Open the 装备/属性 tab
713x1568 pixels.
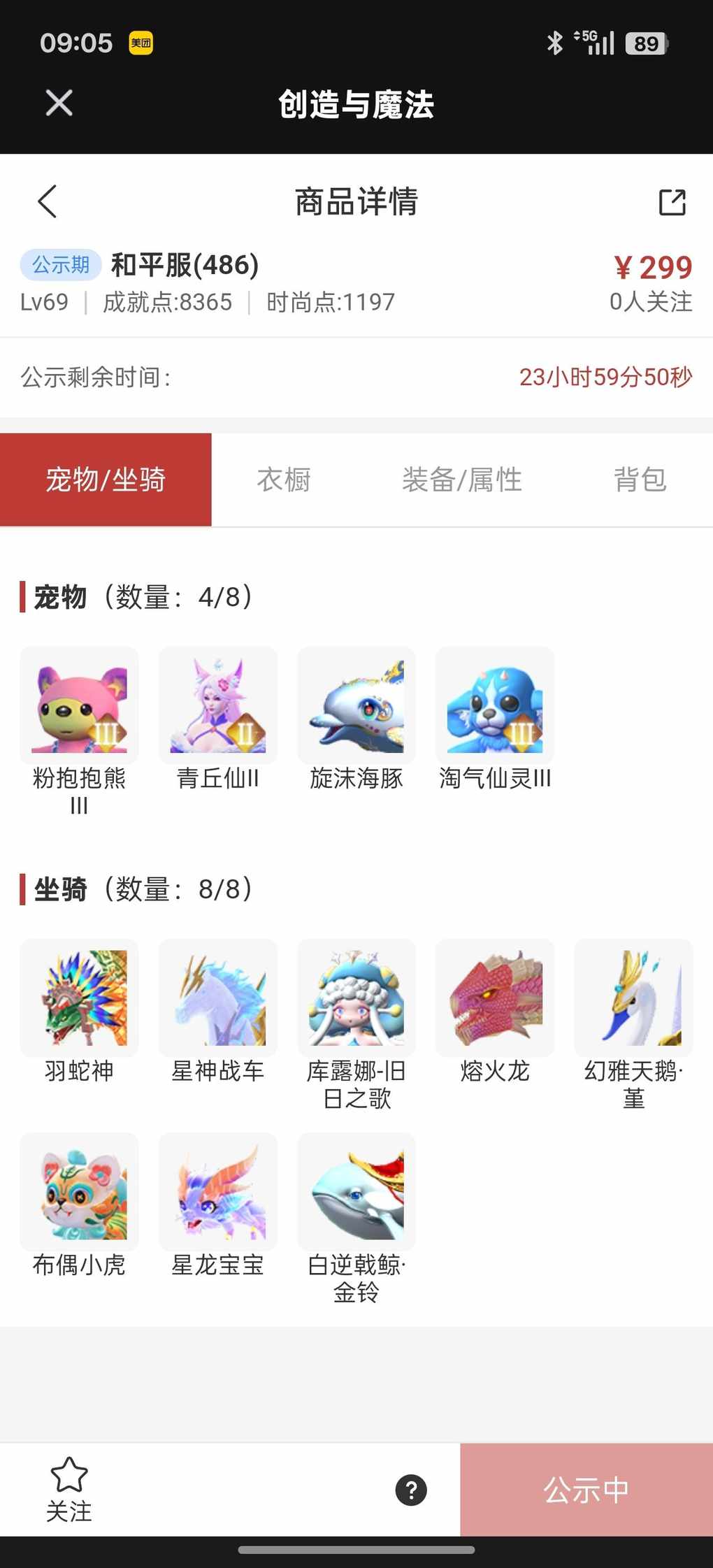click(461, 480)
